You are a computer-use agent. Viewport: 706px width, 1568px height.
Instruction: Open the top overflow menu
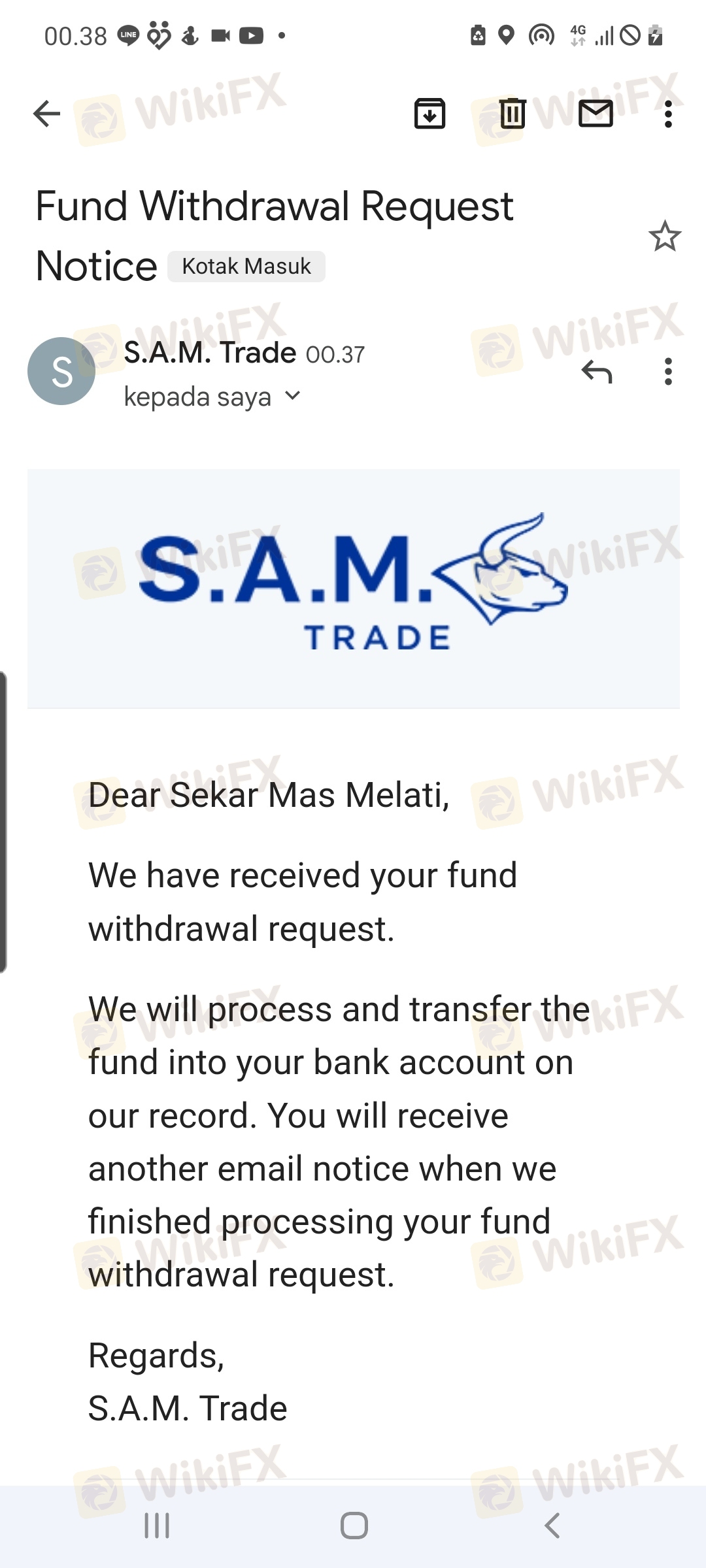click(667, 114)
